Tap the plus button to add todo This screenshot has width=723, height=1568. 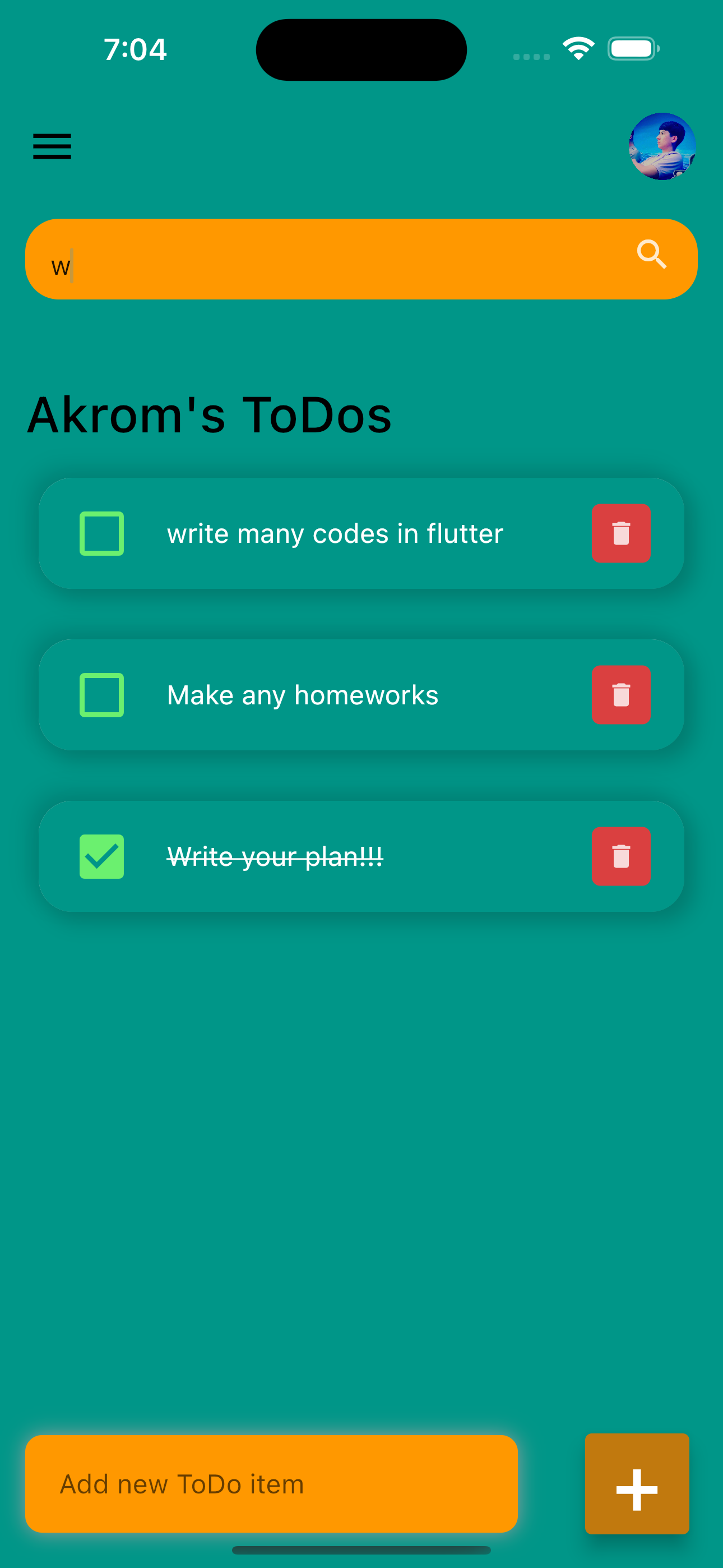pyautogui.click(x=637, y=1484)
